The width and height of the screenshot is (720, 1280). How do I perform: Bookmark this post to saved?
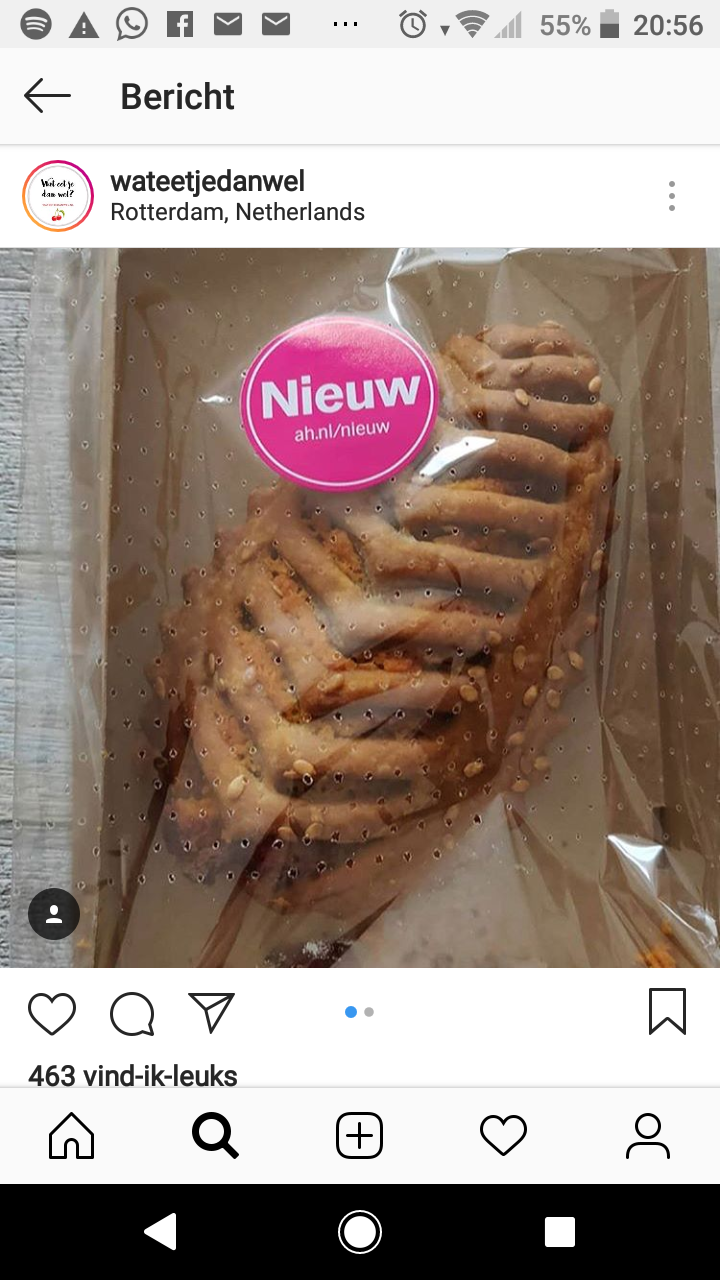tap(667, 1011)
